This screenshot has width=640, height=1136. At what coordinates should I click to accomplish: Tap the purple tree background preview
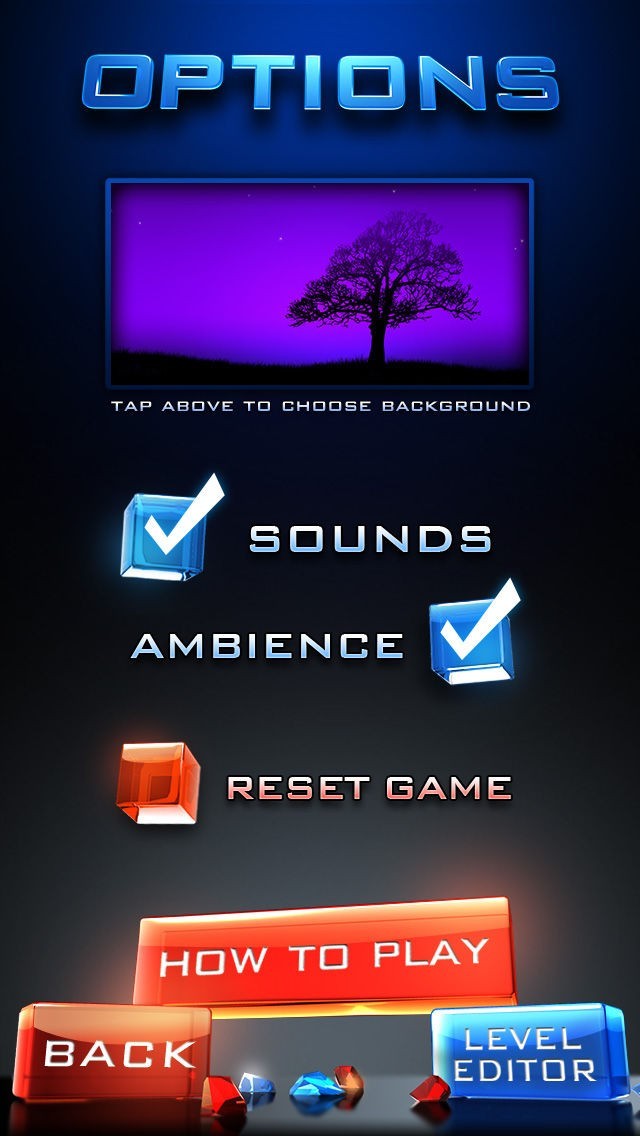point(319,283)
